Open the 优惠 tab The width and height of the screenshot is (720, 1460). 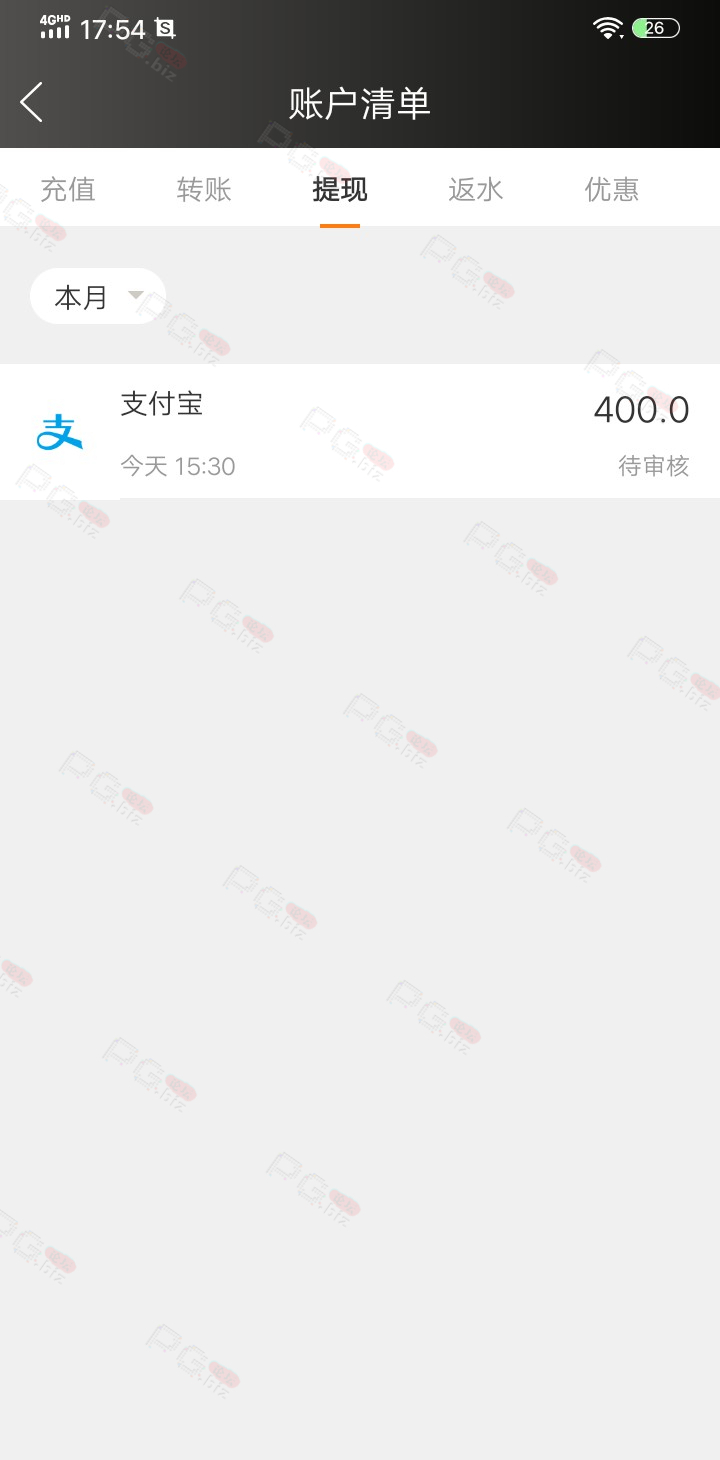click(612, 189)
